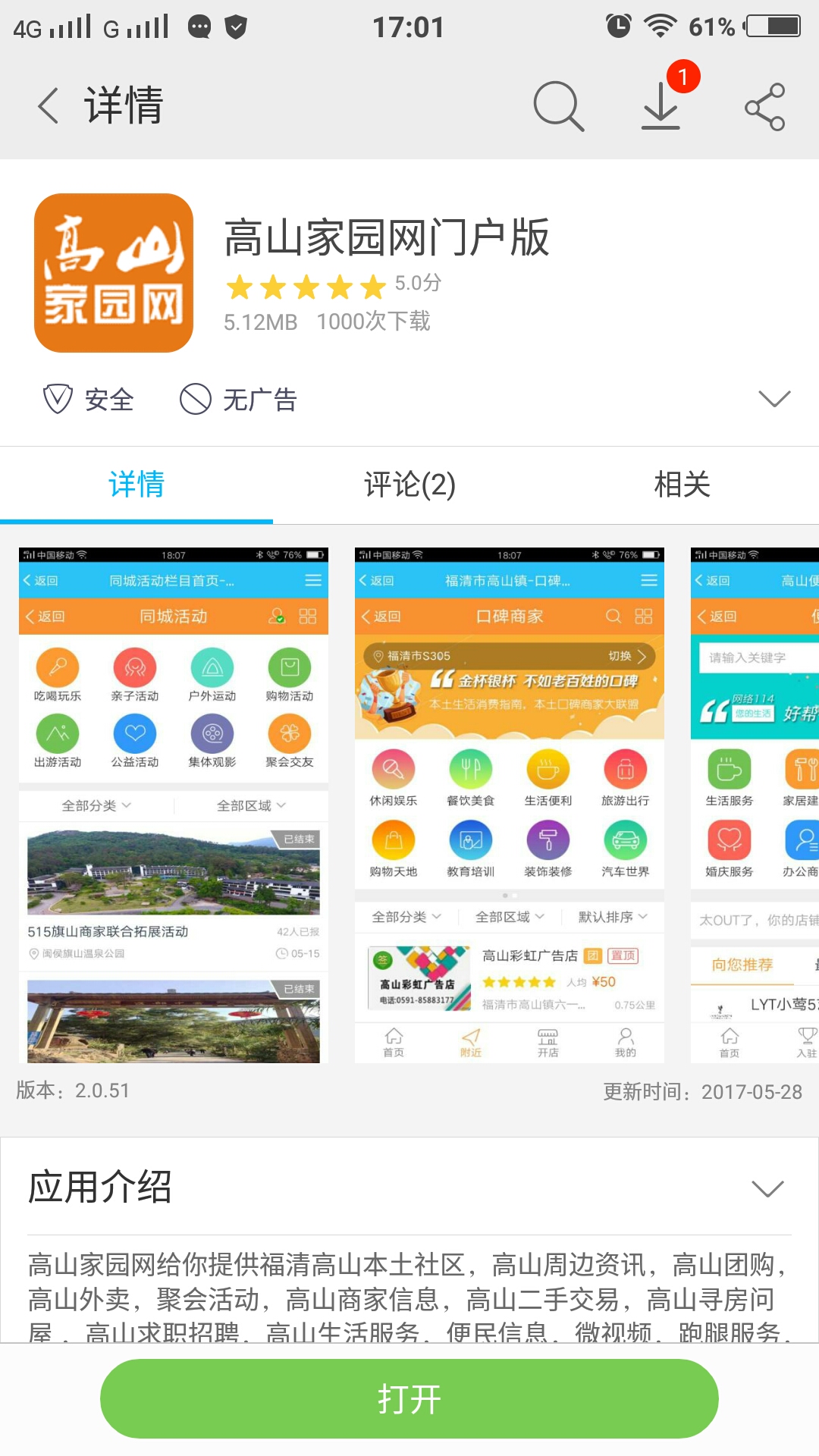View the 口碑商家 screenshot

(x=509, y=805)
